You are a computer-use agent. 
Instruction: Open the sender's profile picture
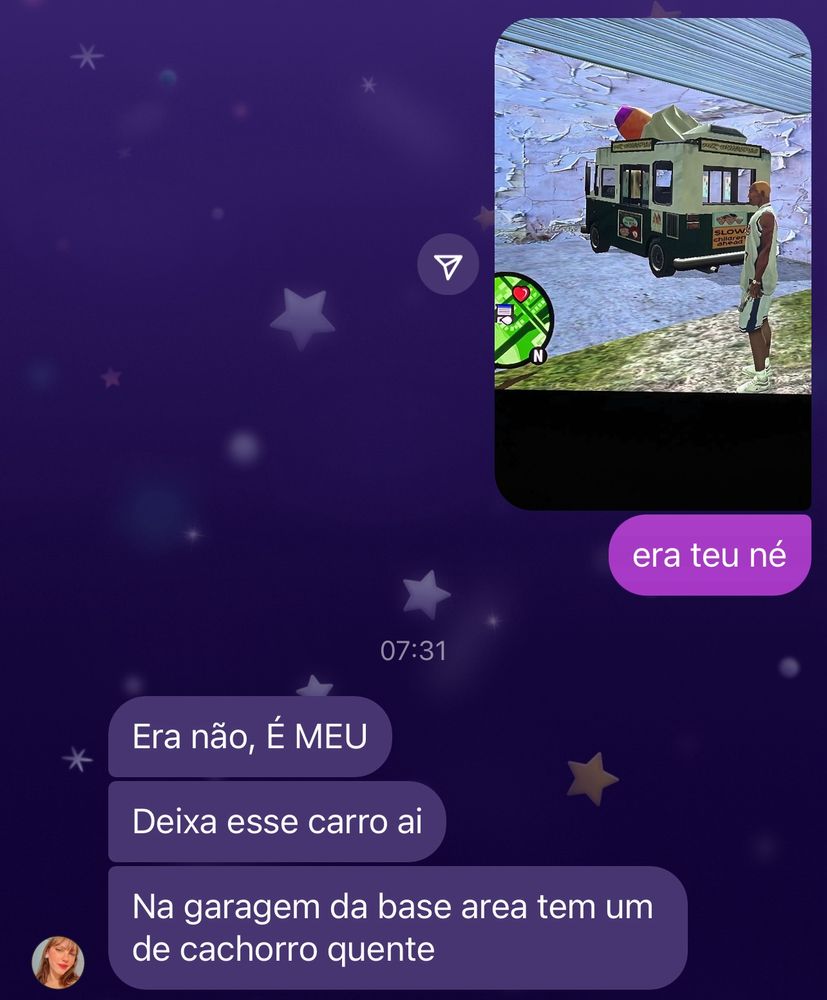[x=58, y=962]
